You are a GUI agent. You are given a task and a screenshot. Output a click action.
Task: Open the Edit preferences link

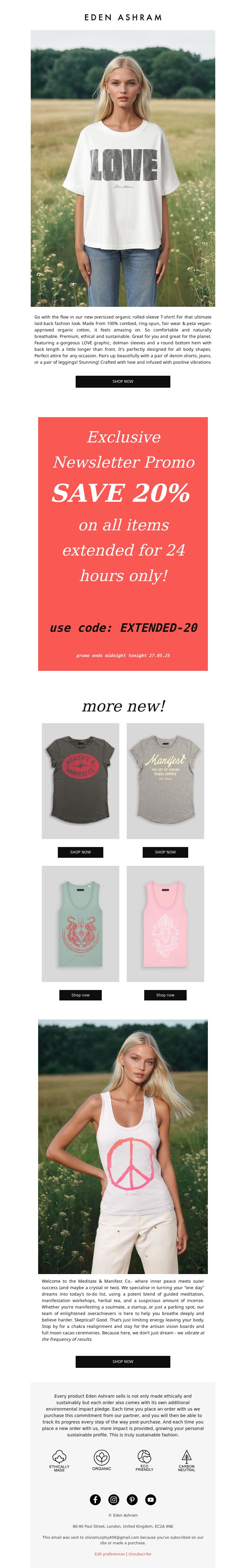click(109, 1553)
